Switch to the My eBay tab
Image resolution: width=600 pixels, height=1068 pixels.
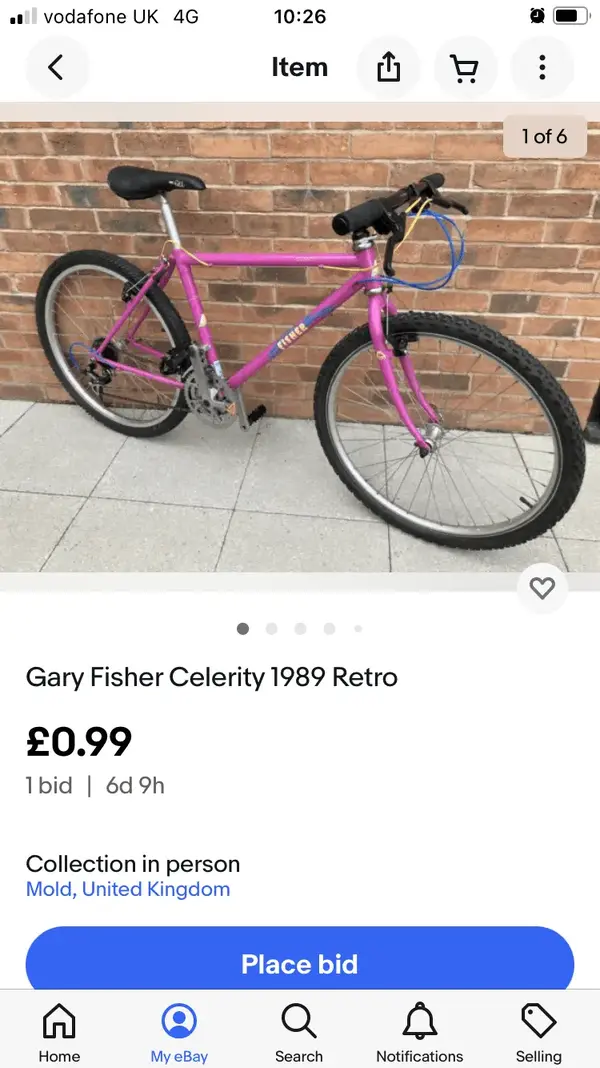[180, 1033]
